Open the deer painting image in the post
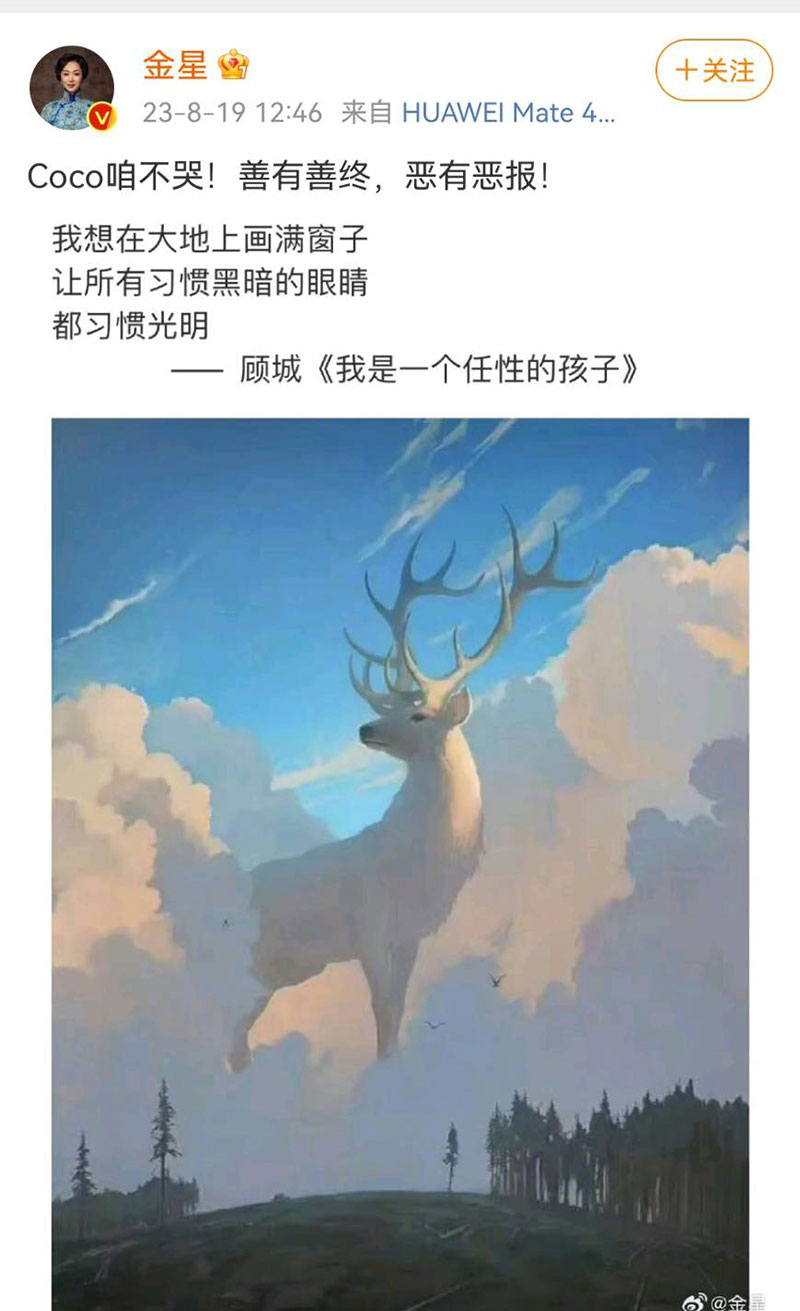800x1311 pixels. 400,860
